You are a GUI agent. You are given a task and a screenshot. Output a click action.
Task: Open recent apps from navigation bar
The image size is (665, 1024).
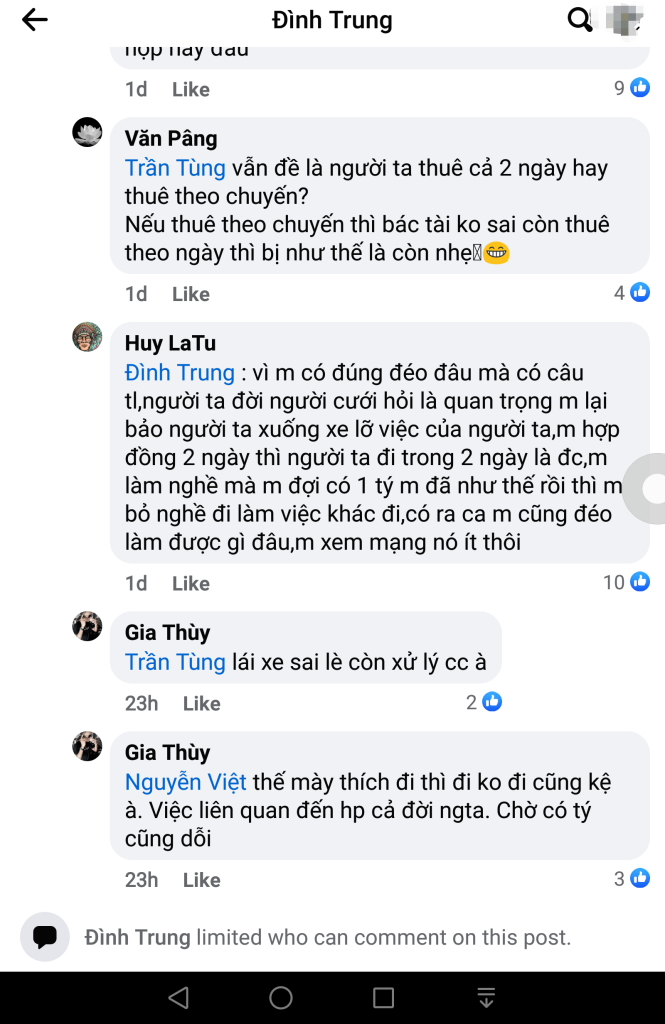(383, 997)
